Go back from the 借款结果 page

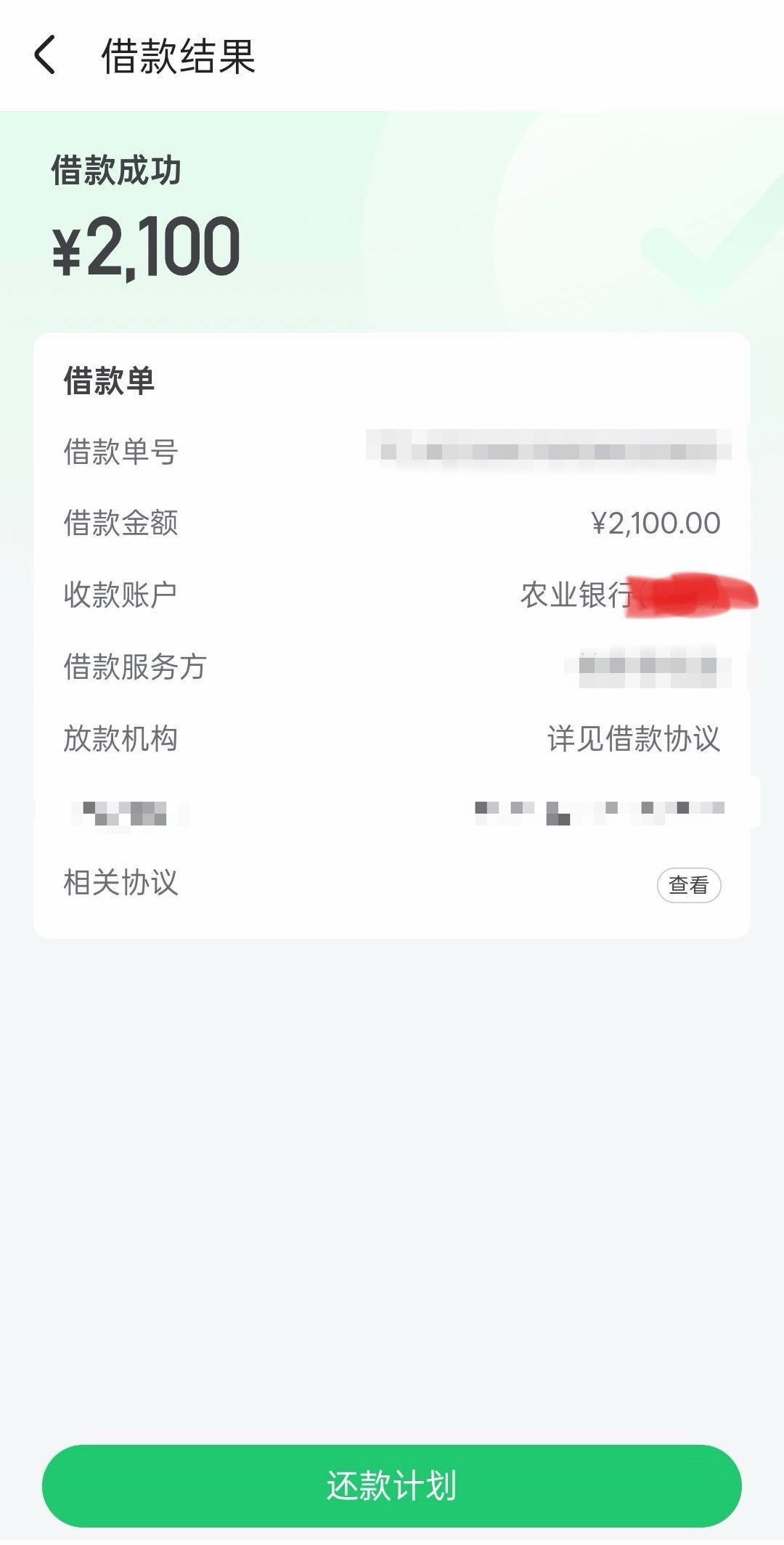pos(45,56)
